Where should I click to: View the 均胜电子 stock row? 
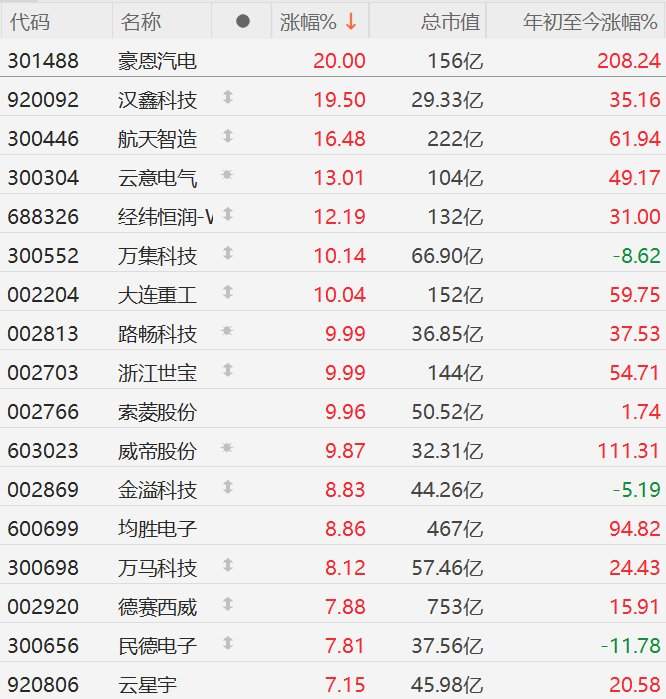tap(157, 529)
